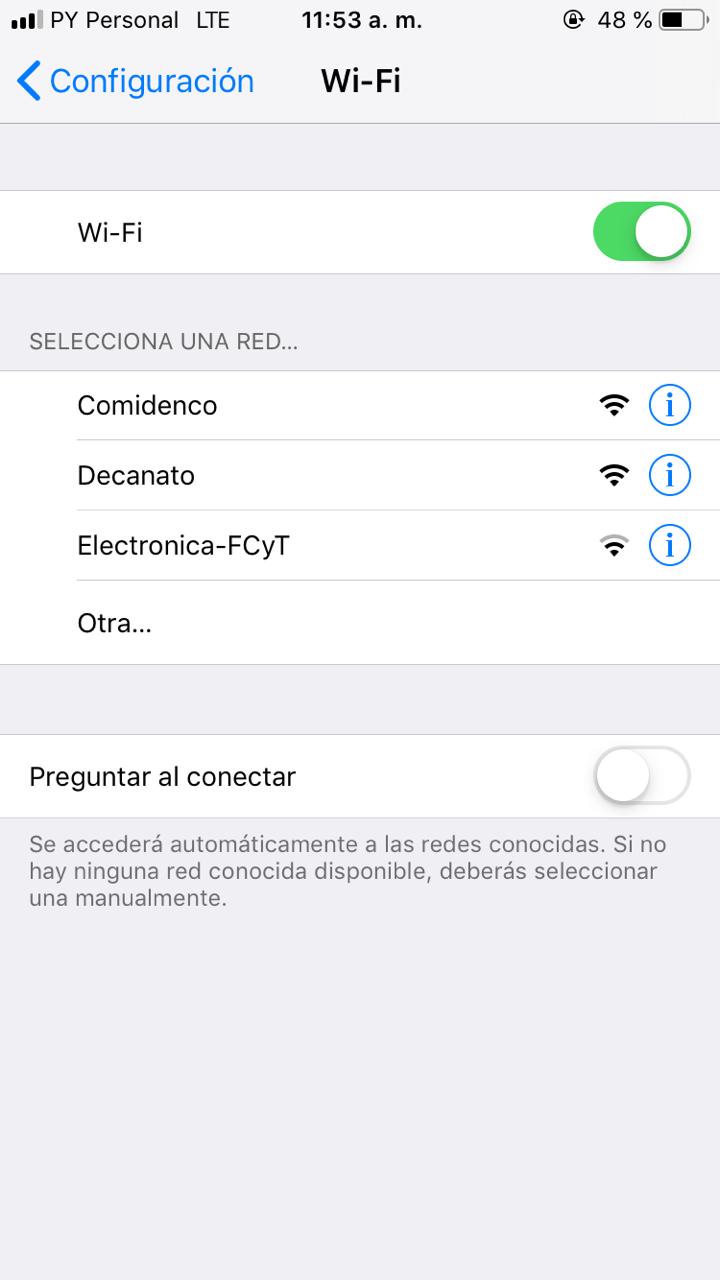Turn off the Wi-Fi switch
The height and width of the screenshot is (1280, 720).
pyautogui.click(x=642, y=232)
